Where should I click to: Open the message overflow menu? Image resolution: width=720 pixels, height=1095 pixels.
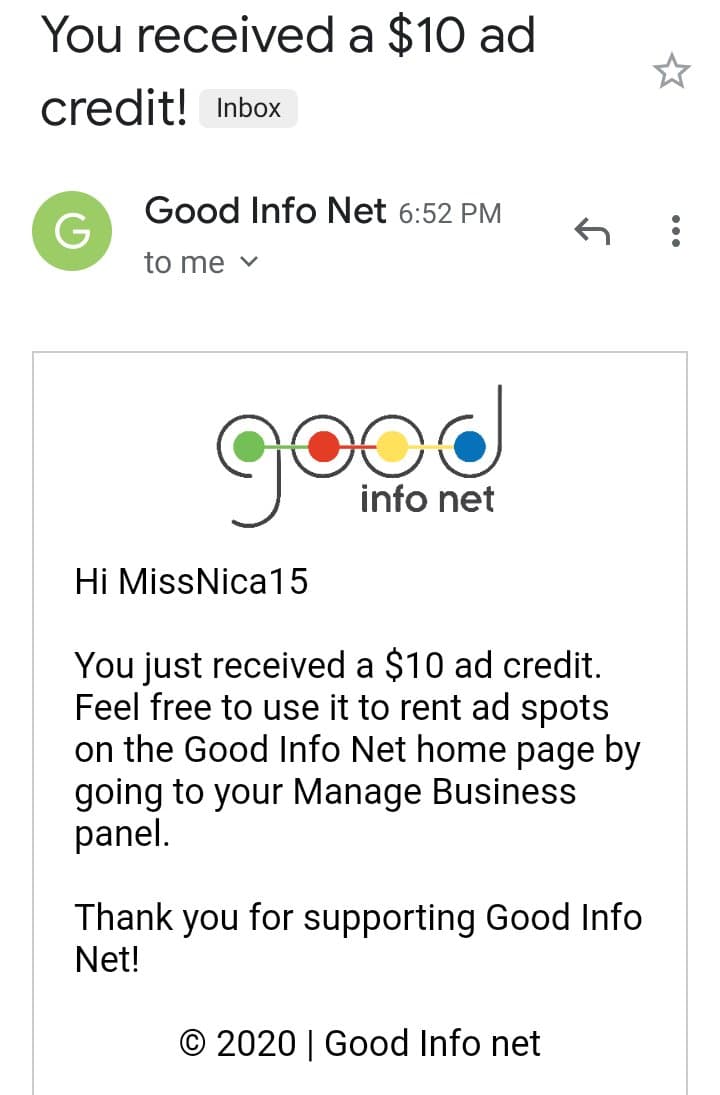[677, 231]
